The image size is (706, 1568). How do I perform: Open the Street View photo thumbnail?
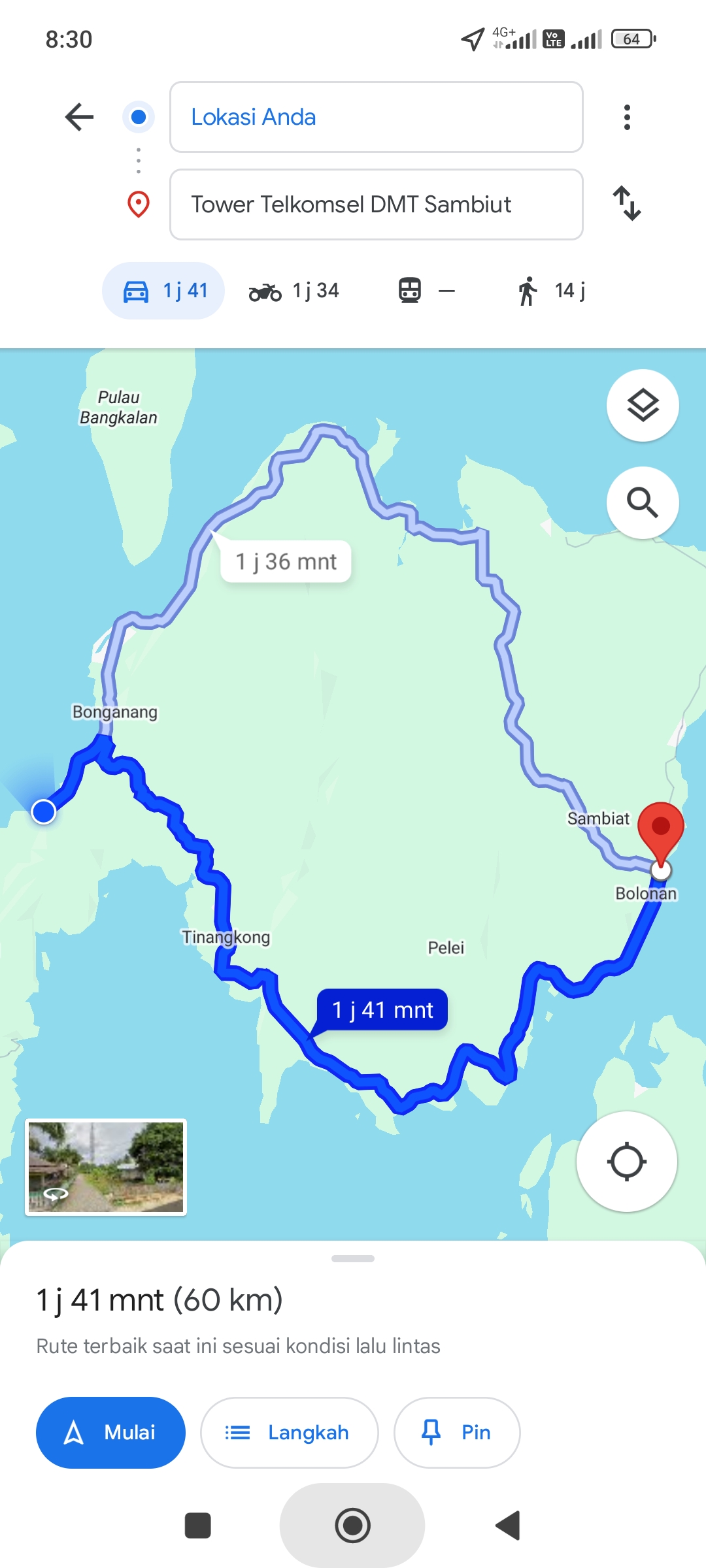pyautogui.click(x=106, y=1167)
